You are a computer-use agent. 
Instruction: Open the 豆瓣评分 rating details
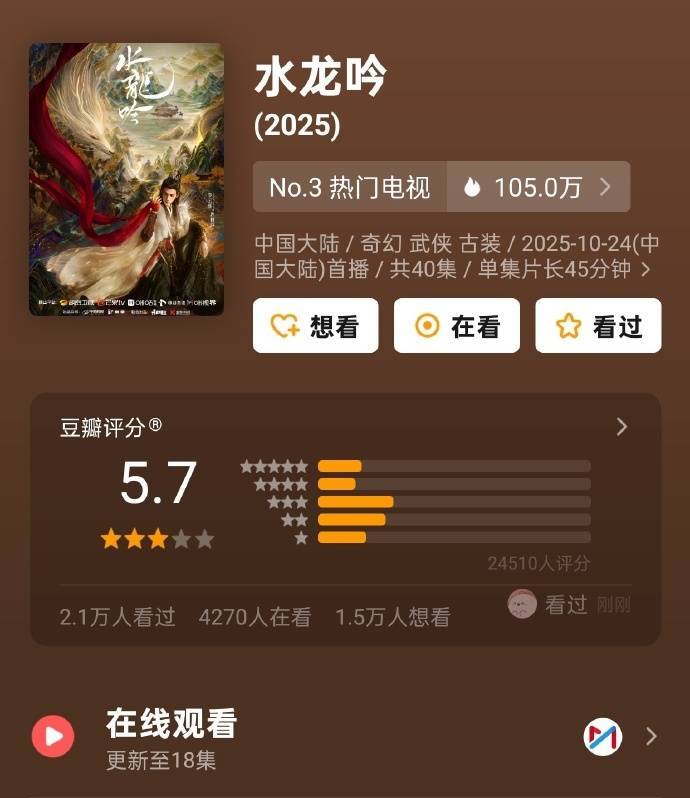621,427
